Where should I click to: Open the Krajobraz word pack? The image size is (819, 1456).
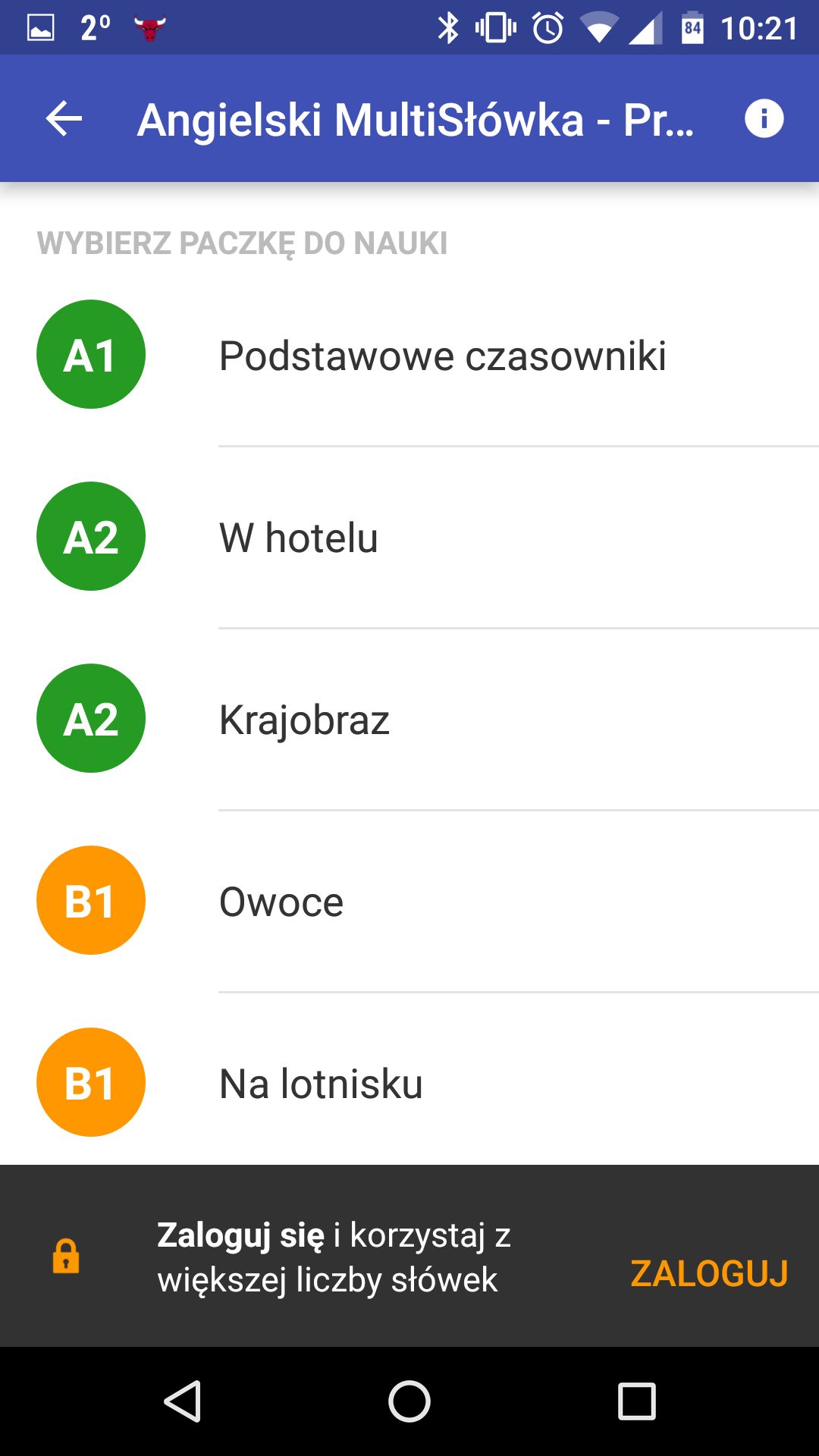pyautogui.click(x=409, y=719)
